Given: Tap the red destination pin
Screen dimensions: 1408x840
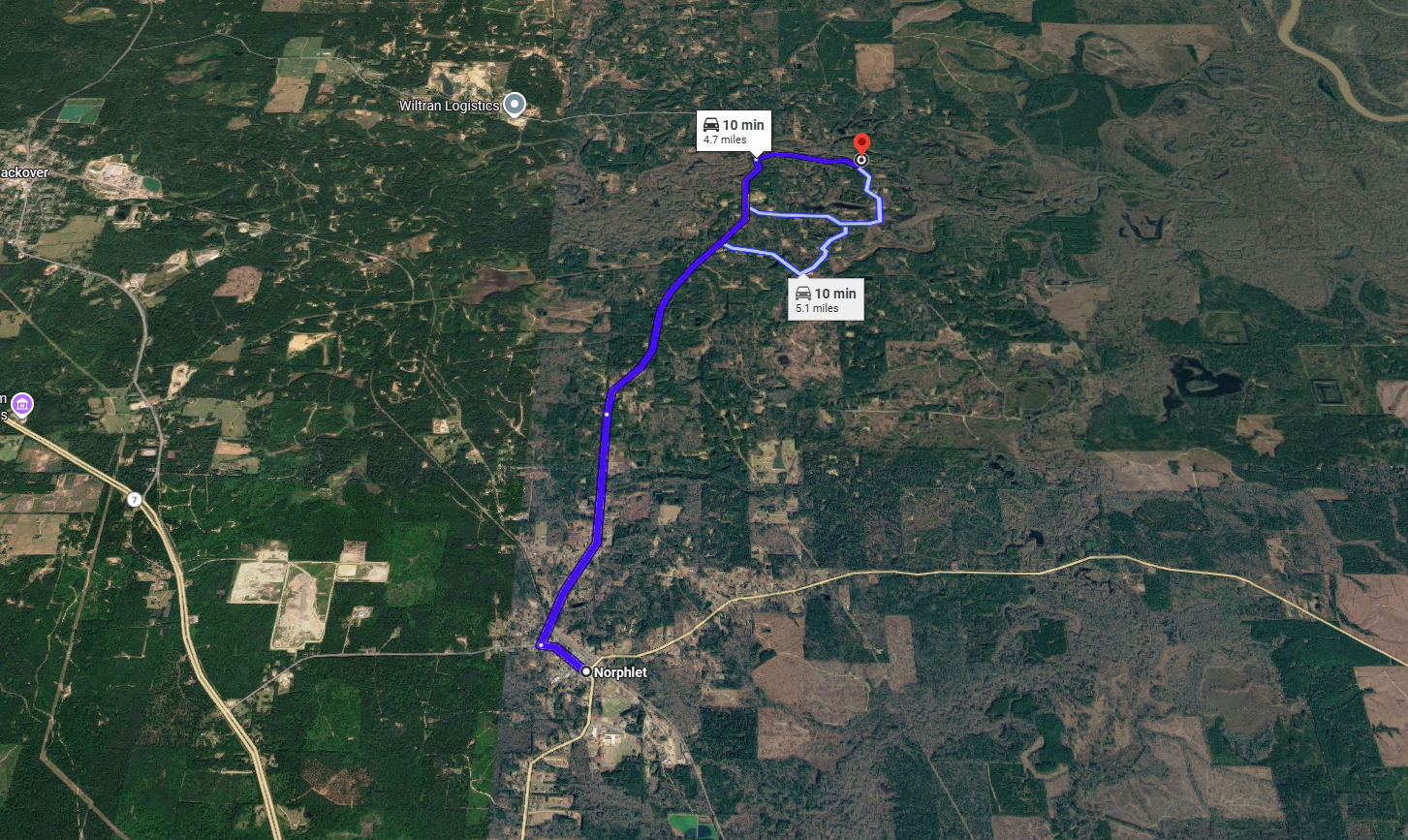Looking at the screenshot, I should (861, 145).
